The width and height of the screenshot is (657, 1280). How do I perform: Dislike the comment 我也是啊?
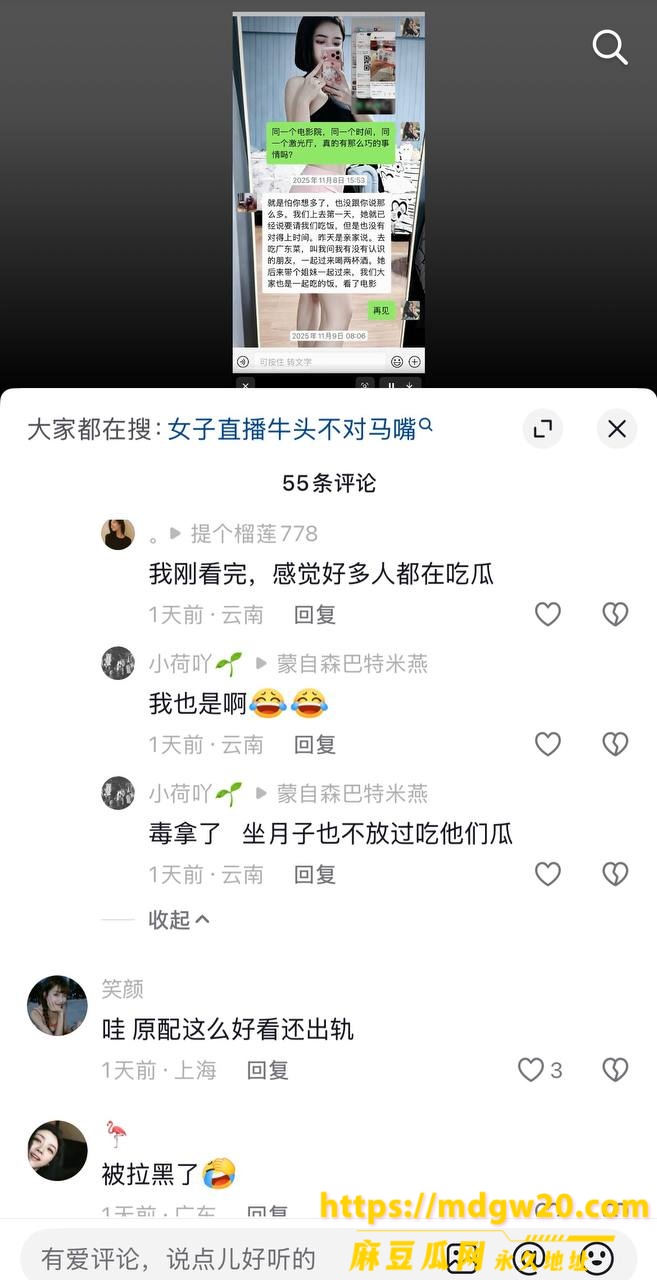(x=615, y=744)
